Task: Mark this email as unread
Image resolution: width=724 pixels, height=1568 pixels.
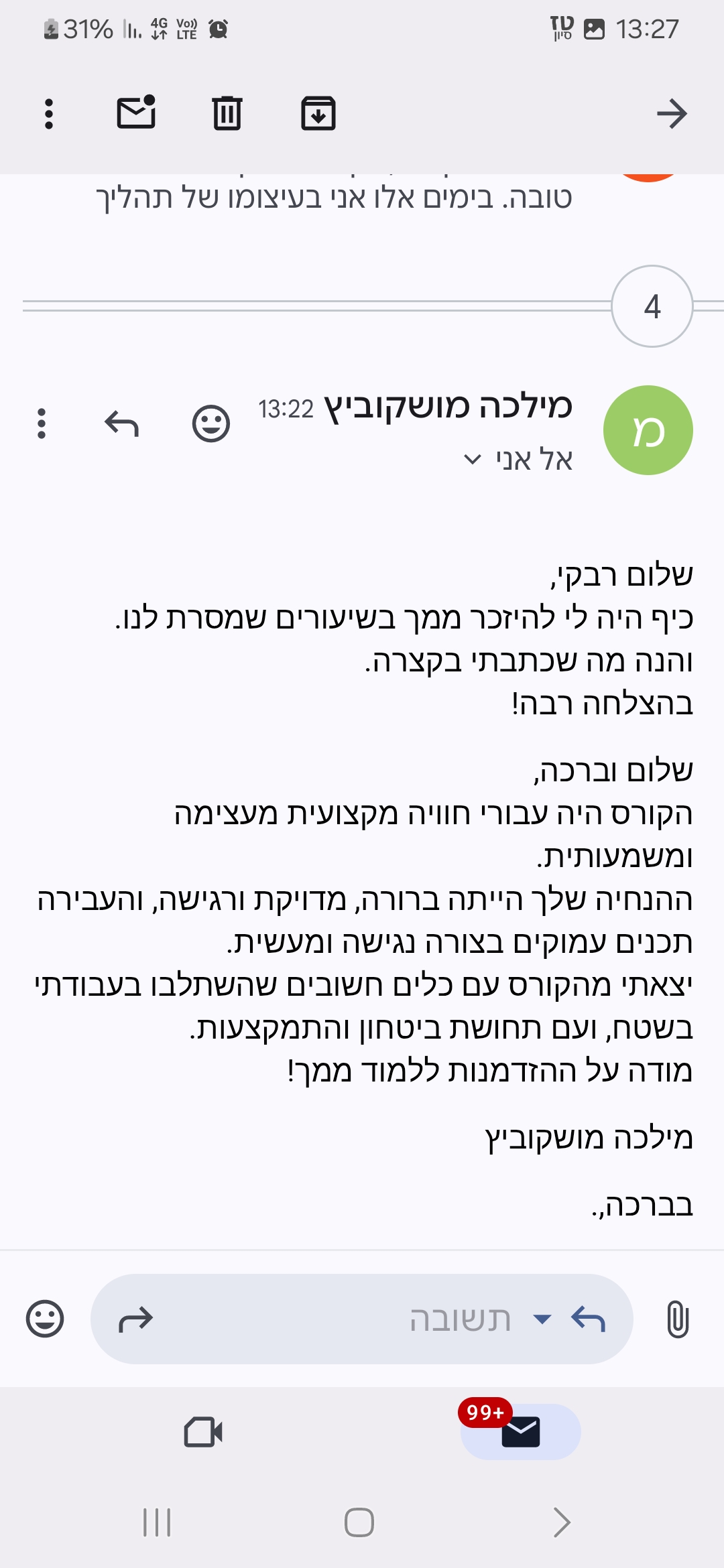Action: 137,112
